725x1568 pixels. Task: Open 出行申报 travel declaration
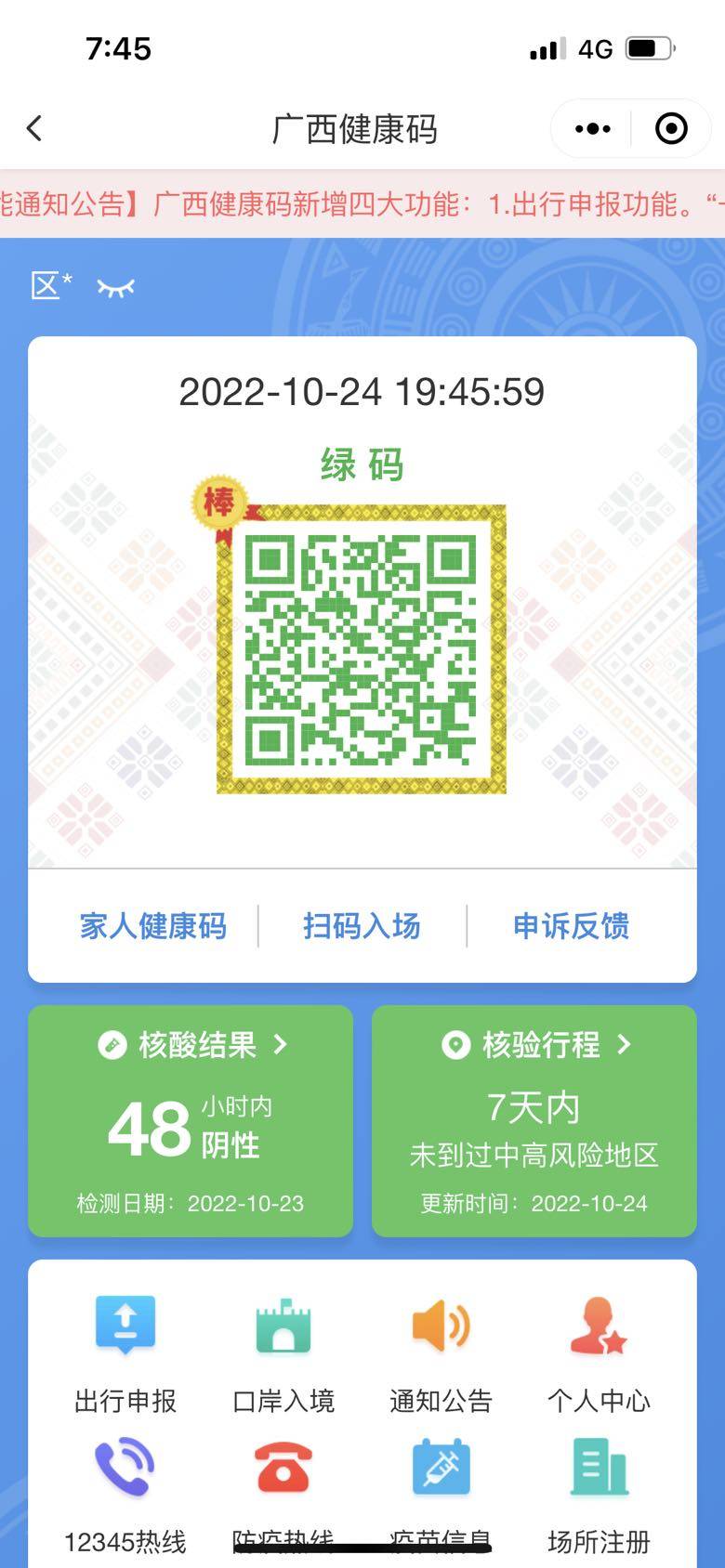point(125,1352)
